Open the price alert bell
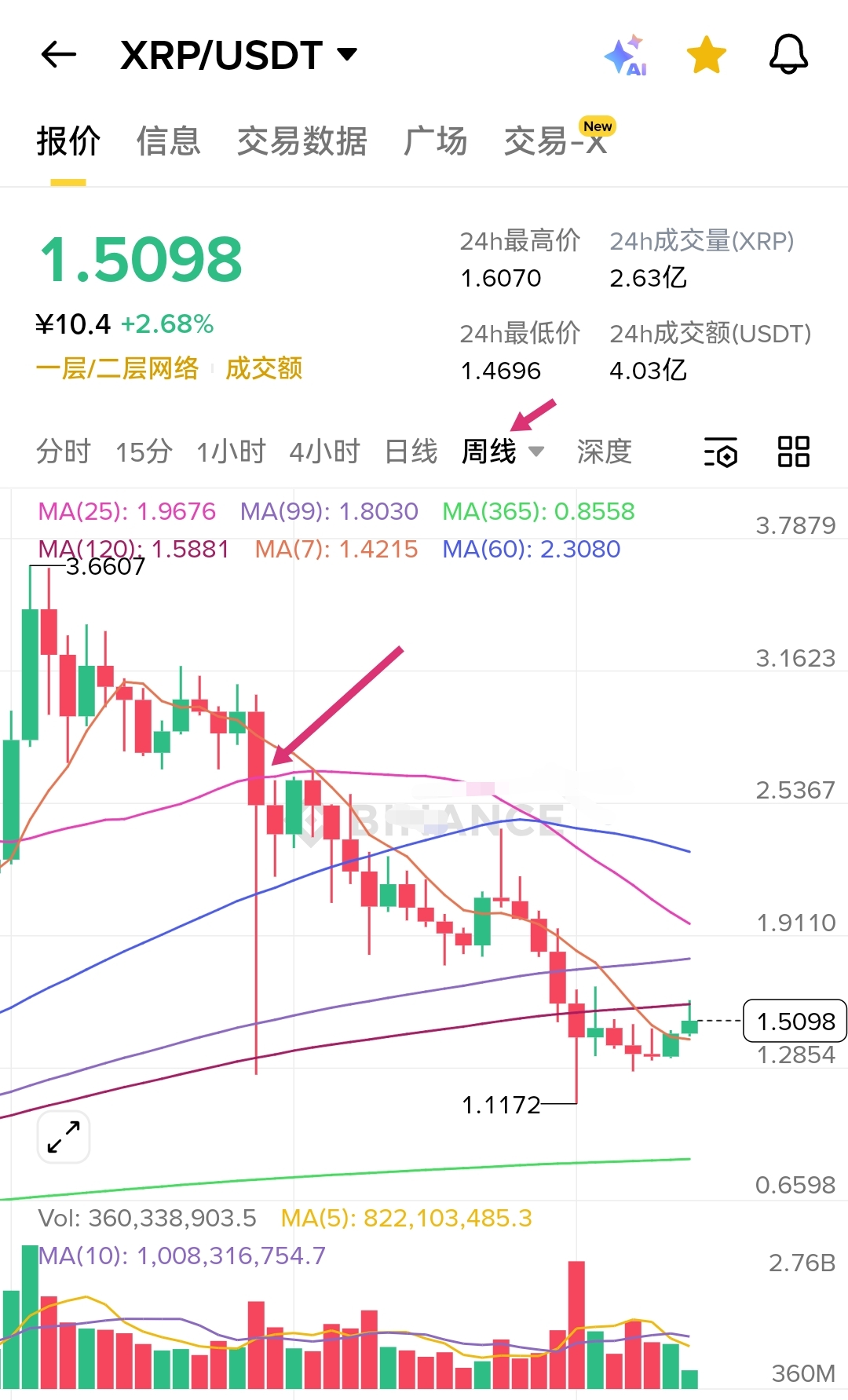The image size is (848, 1400). pos(788,55)
